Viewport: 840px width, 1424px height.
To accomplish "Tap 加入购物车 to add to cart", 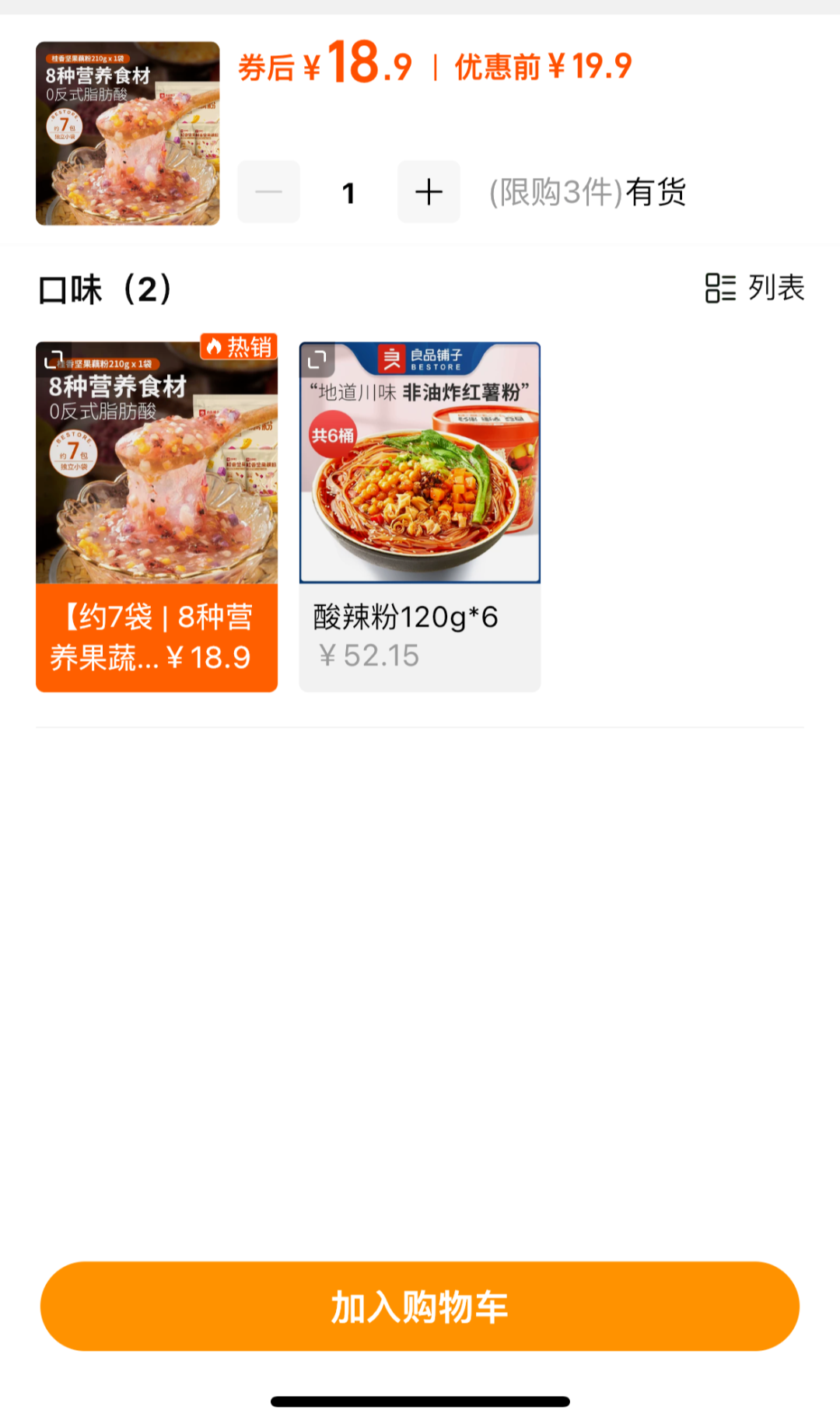I will (x=420, y=1307).
